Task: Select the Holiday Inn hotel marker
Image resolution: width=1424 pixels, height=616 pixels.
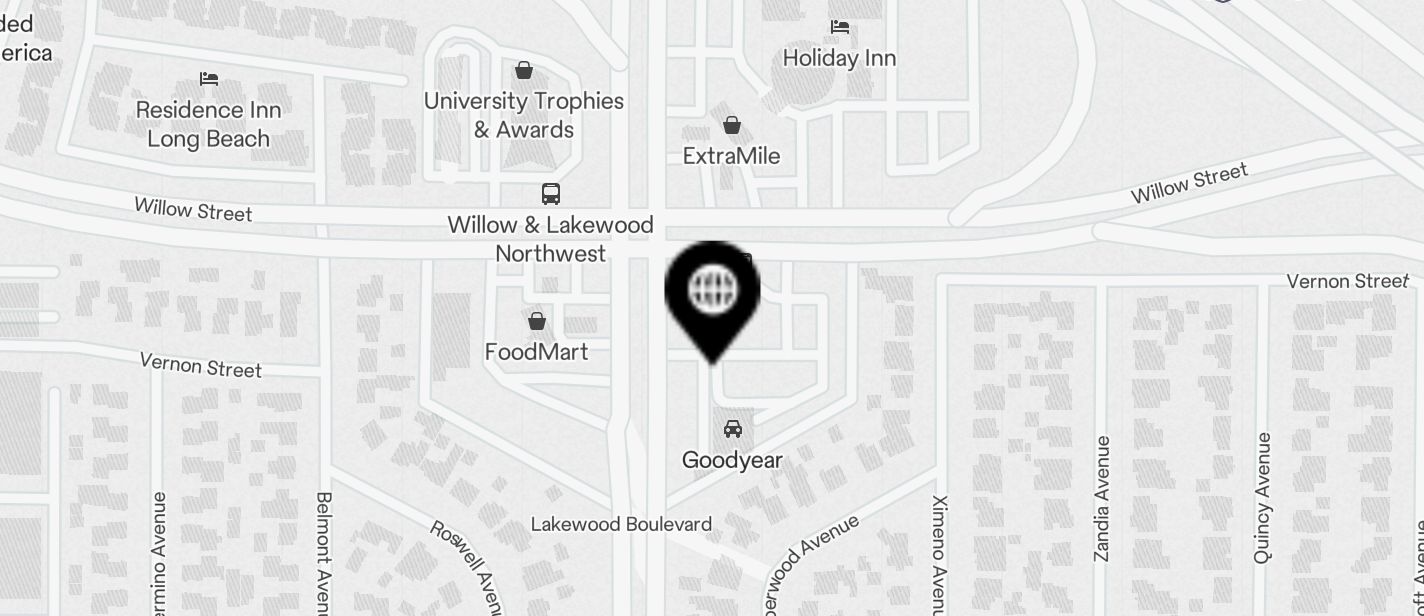Action: [x=839, y=28]
